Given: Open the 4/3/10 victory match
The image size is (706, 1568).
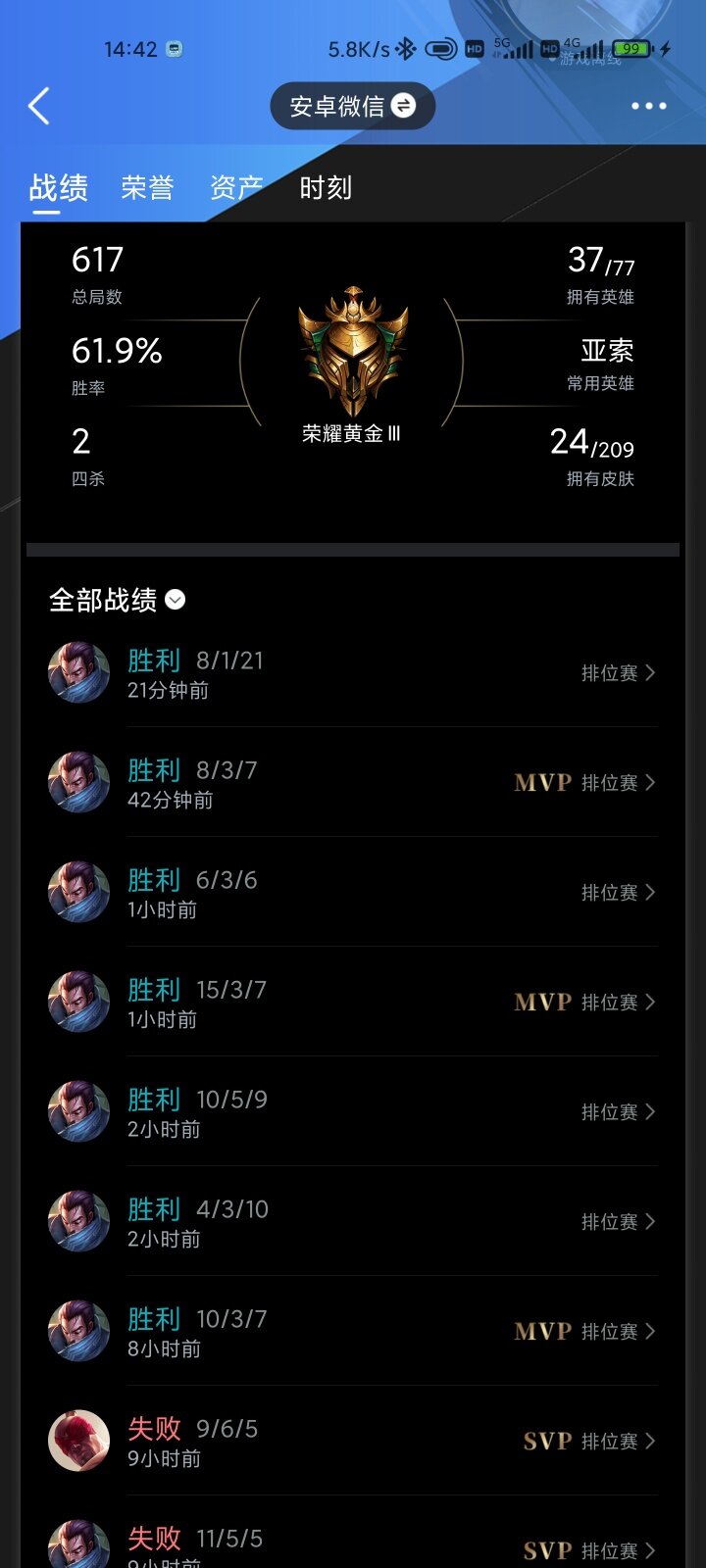Looking at the screenshot, I should pos(353,1222).
